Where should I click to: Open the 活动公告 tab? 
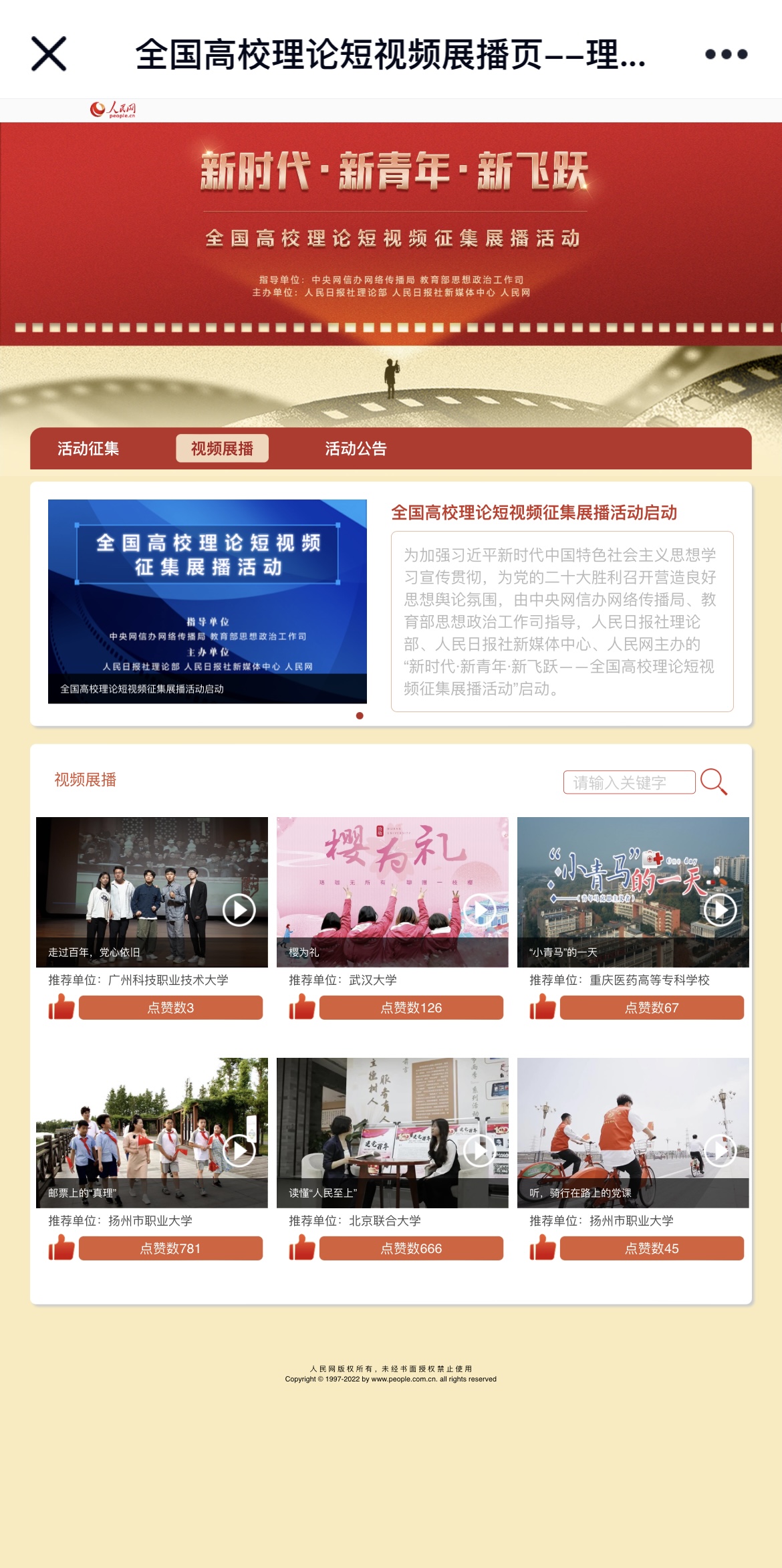(356, 449)
